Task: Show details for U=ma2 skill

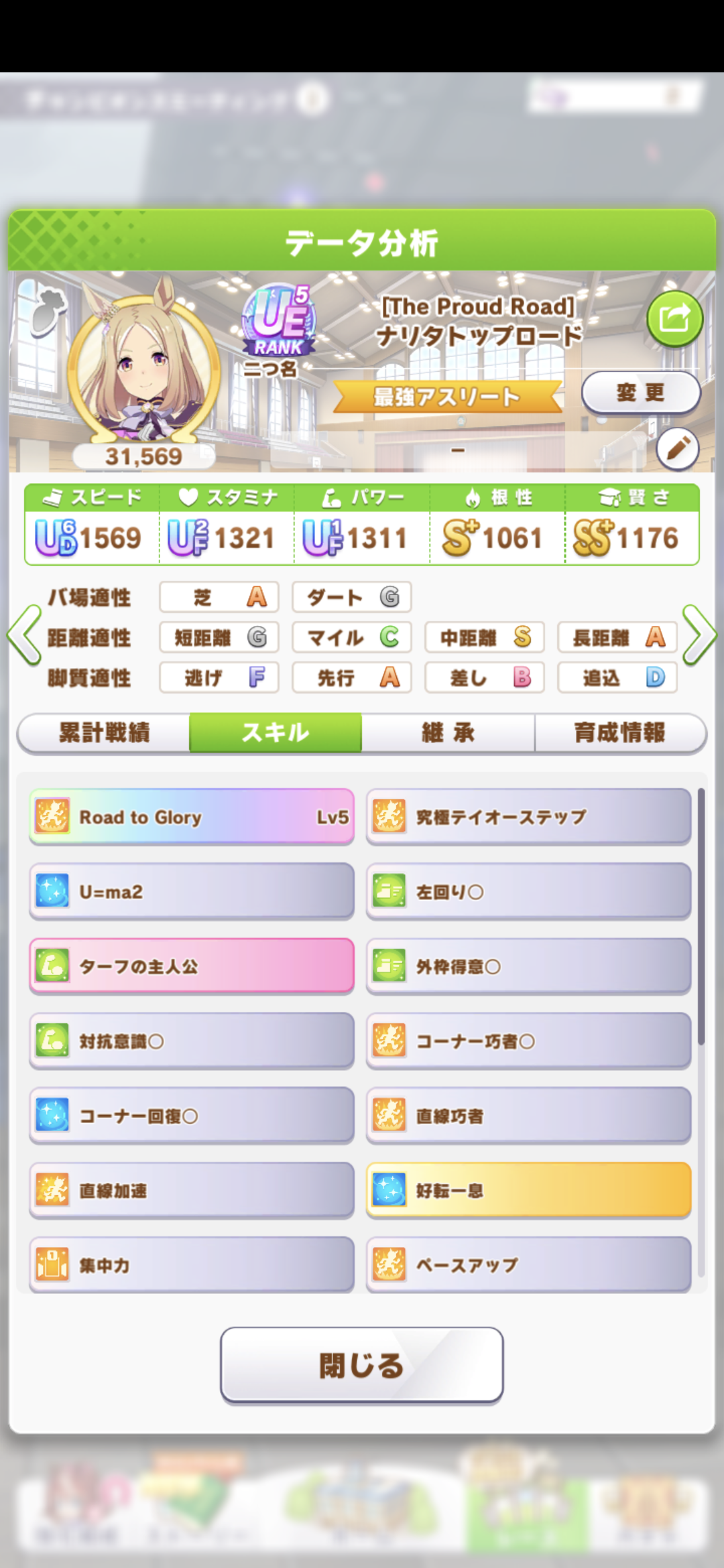Action: tap(192, 892)
